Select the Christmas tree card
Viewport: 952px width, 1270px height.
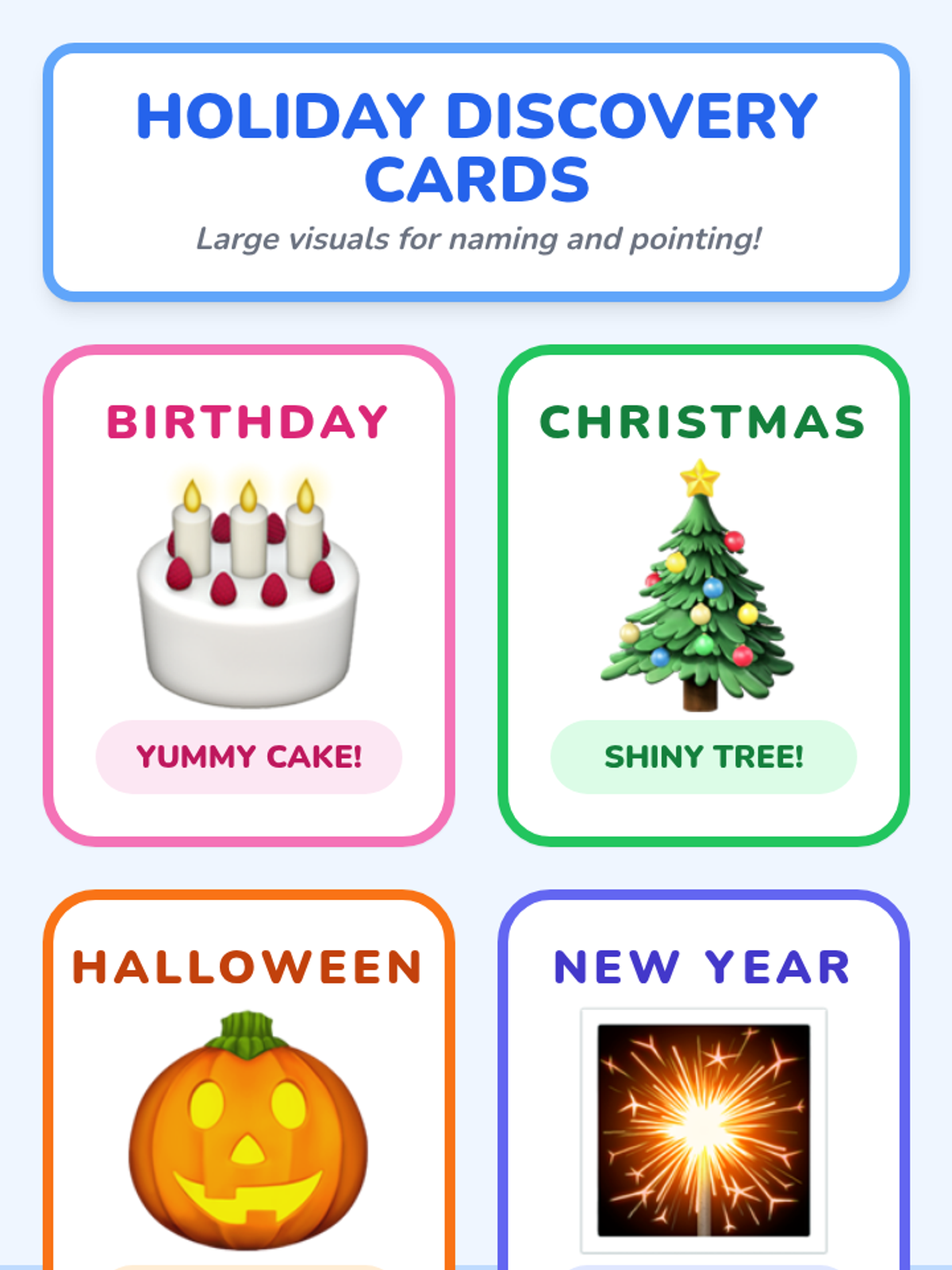(x=704, y=595)
